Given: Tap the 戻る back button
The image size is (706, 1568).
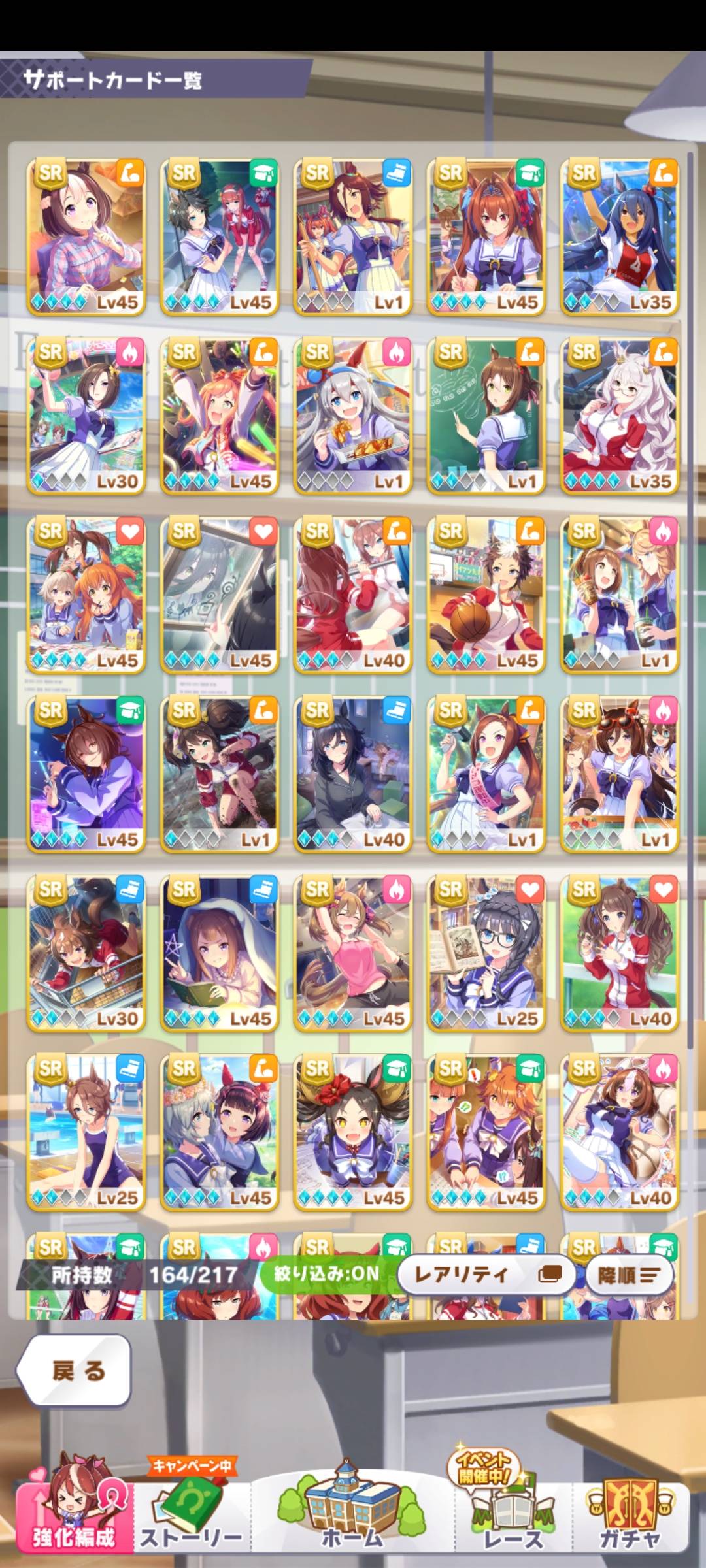Looking at the screenshot, I should tap(74, 1370).
